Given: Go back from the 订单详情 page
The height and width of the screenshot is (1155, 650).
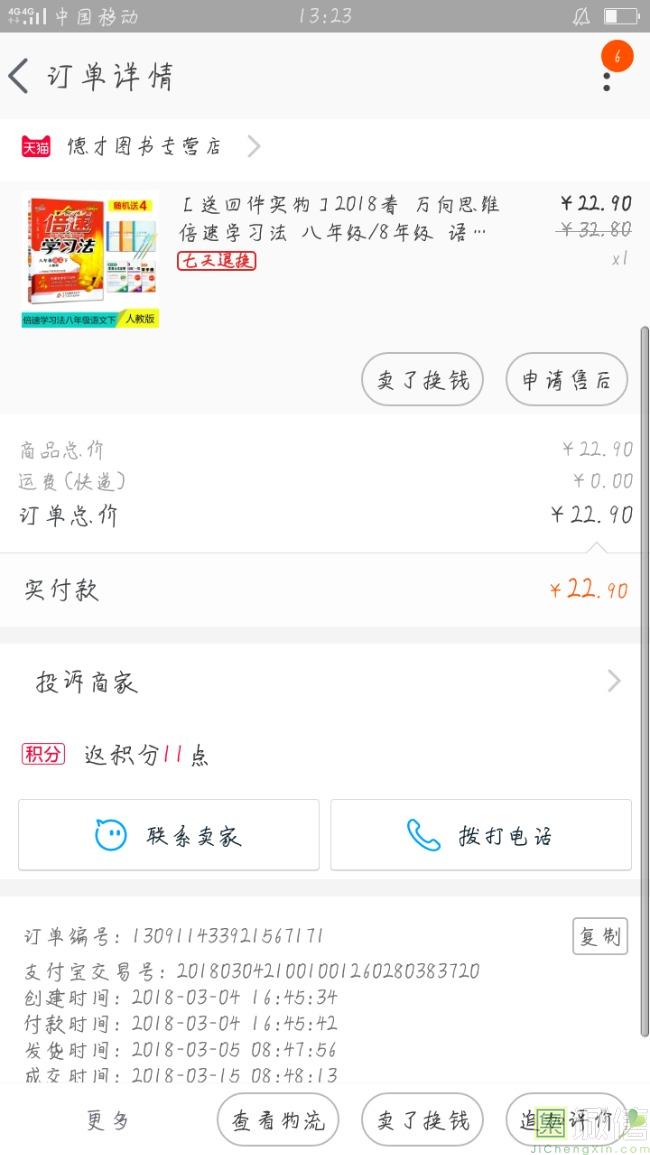Looking at the screenshot, I should click(x=19, y=77).
